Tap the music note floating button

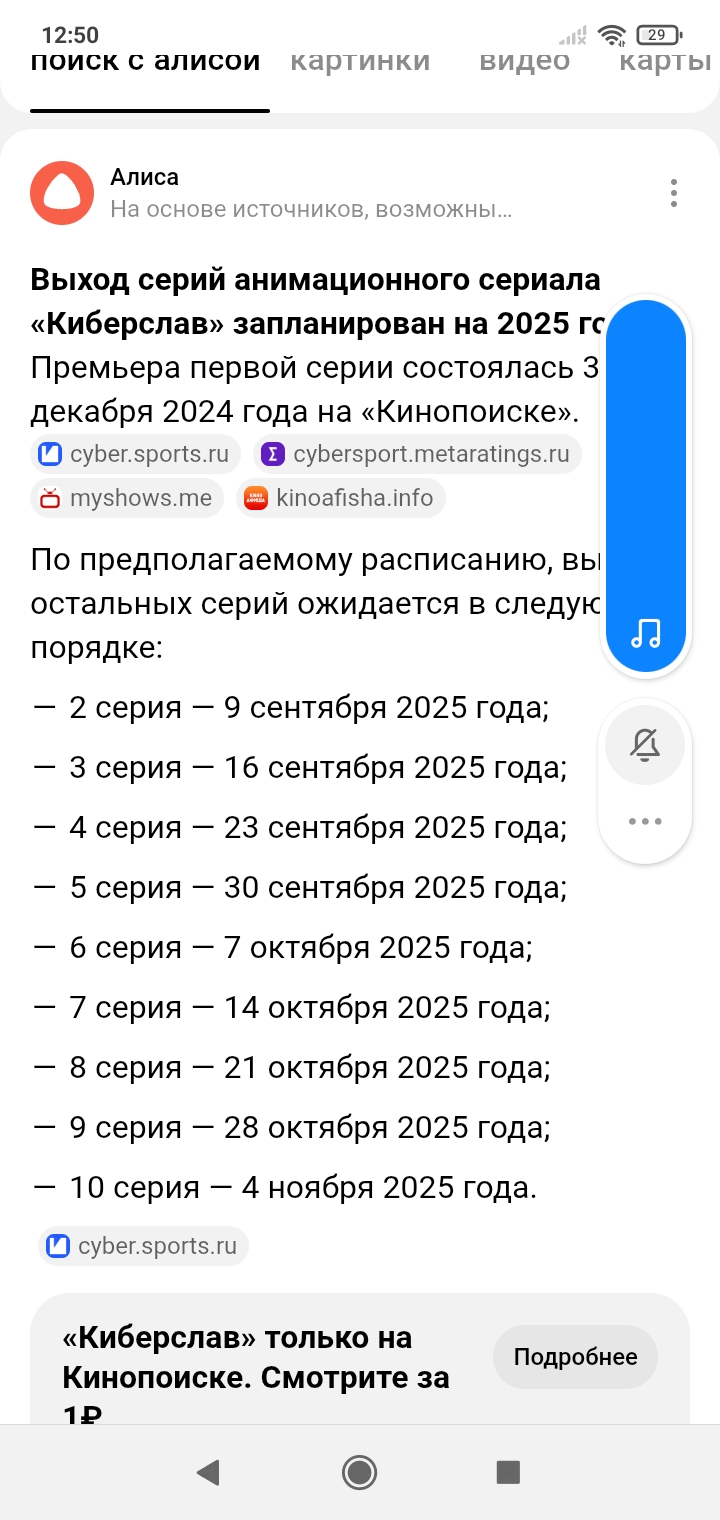point(646,632)
